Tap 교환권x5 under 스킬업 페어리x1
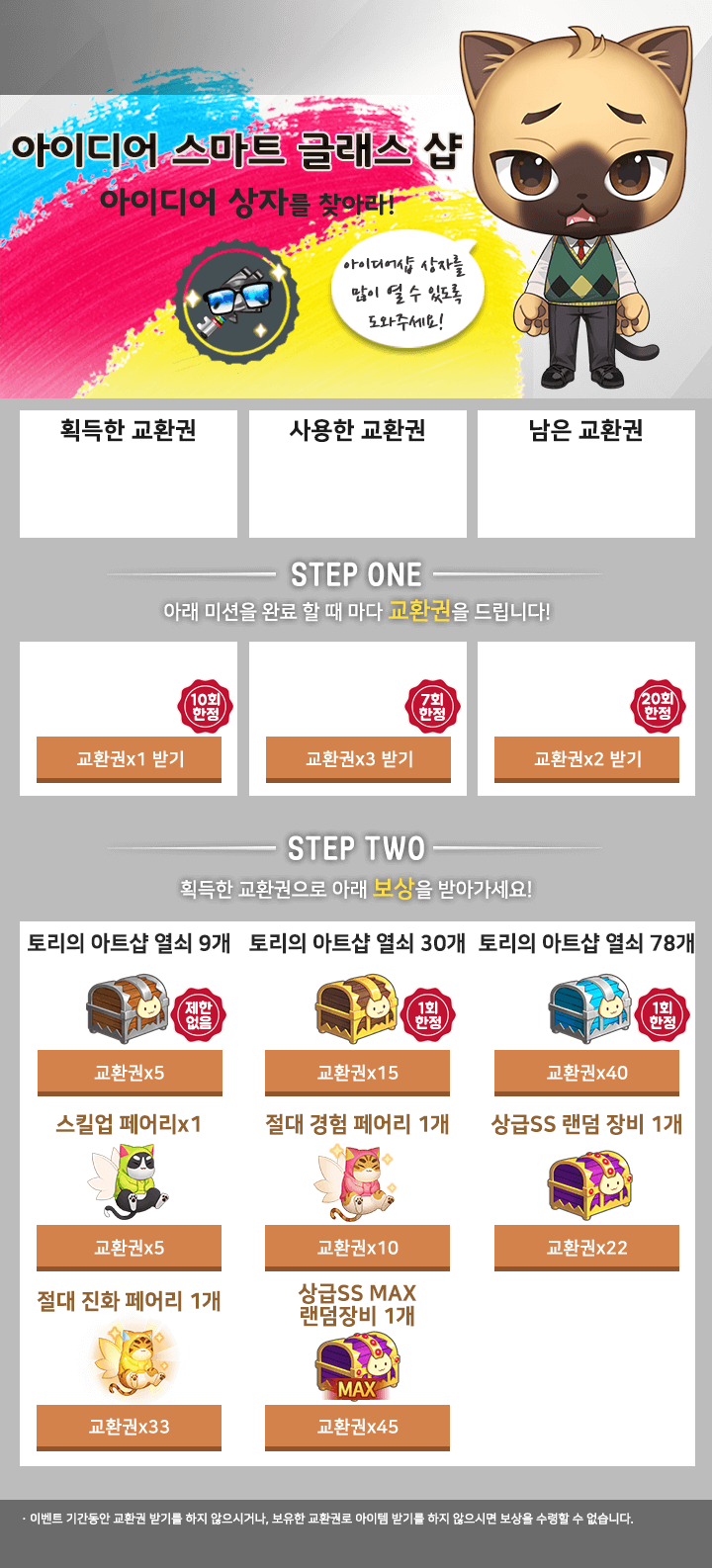 (x=129, y=1248)
